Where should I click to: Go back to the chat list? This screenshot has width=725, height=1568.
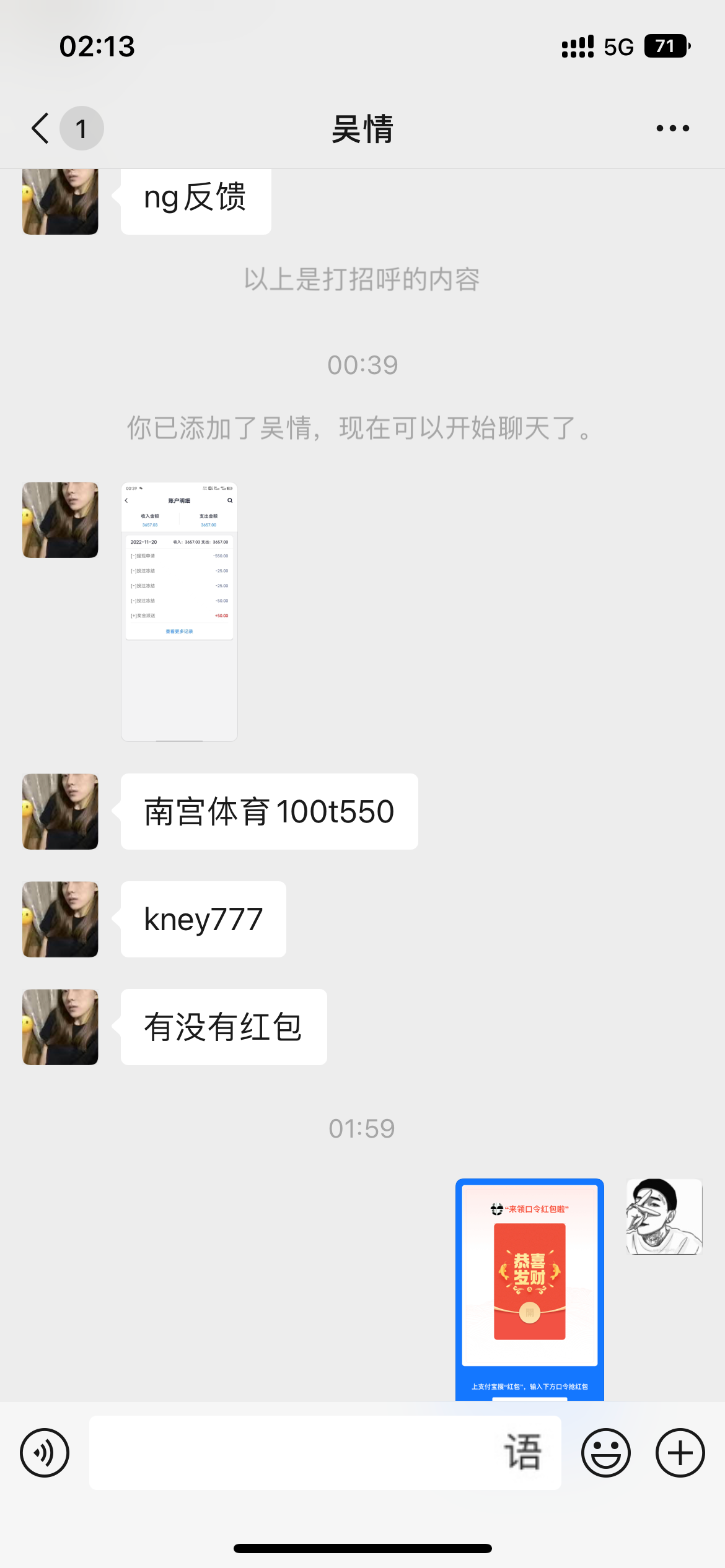[x=41, y=129]
